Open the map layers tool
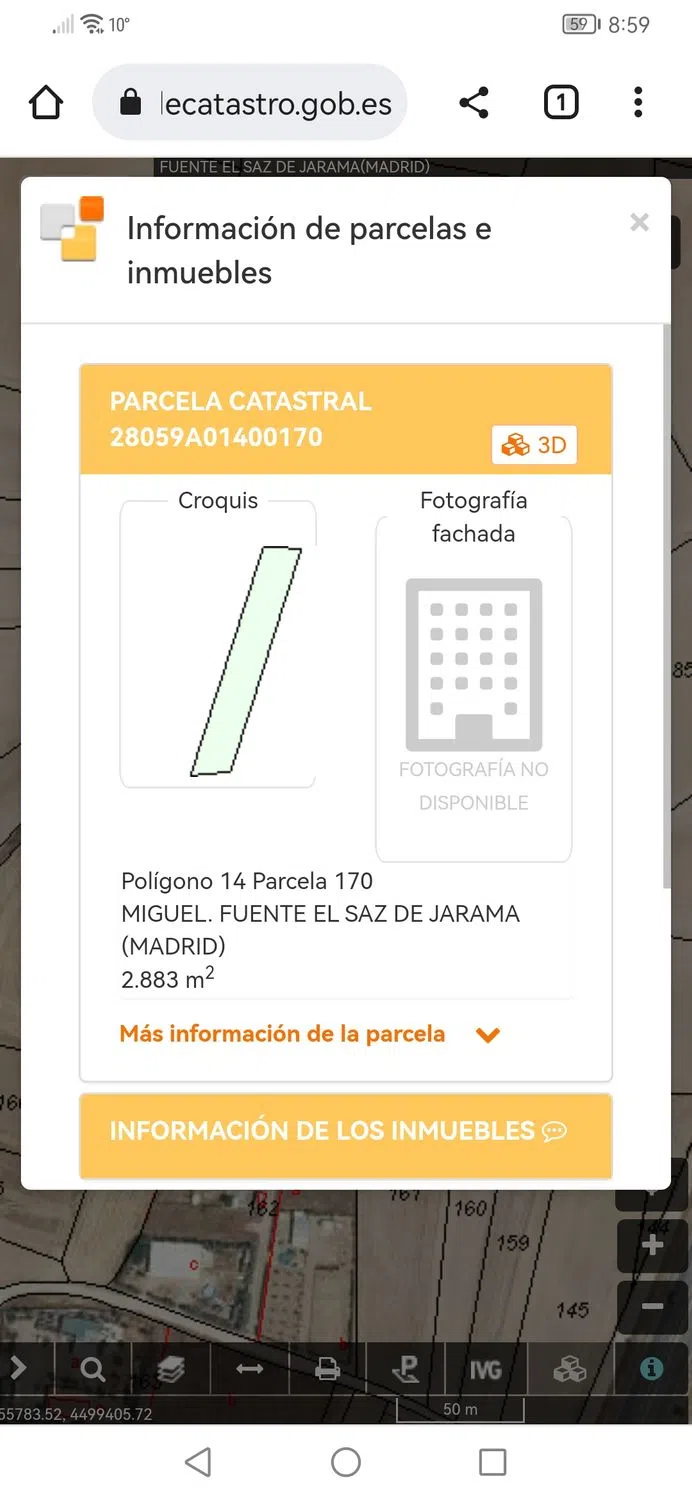This screenshot has width=692, height=1500. pos(171,1369)
